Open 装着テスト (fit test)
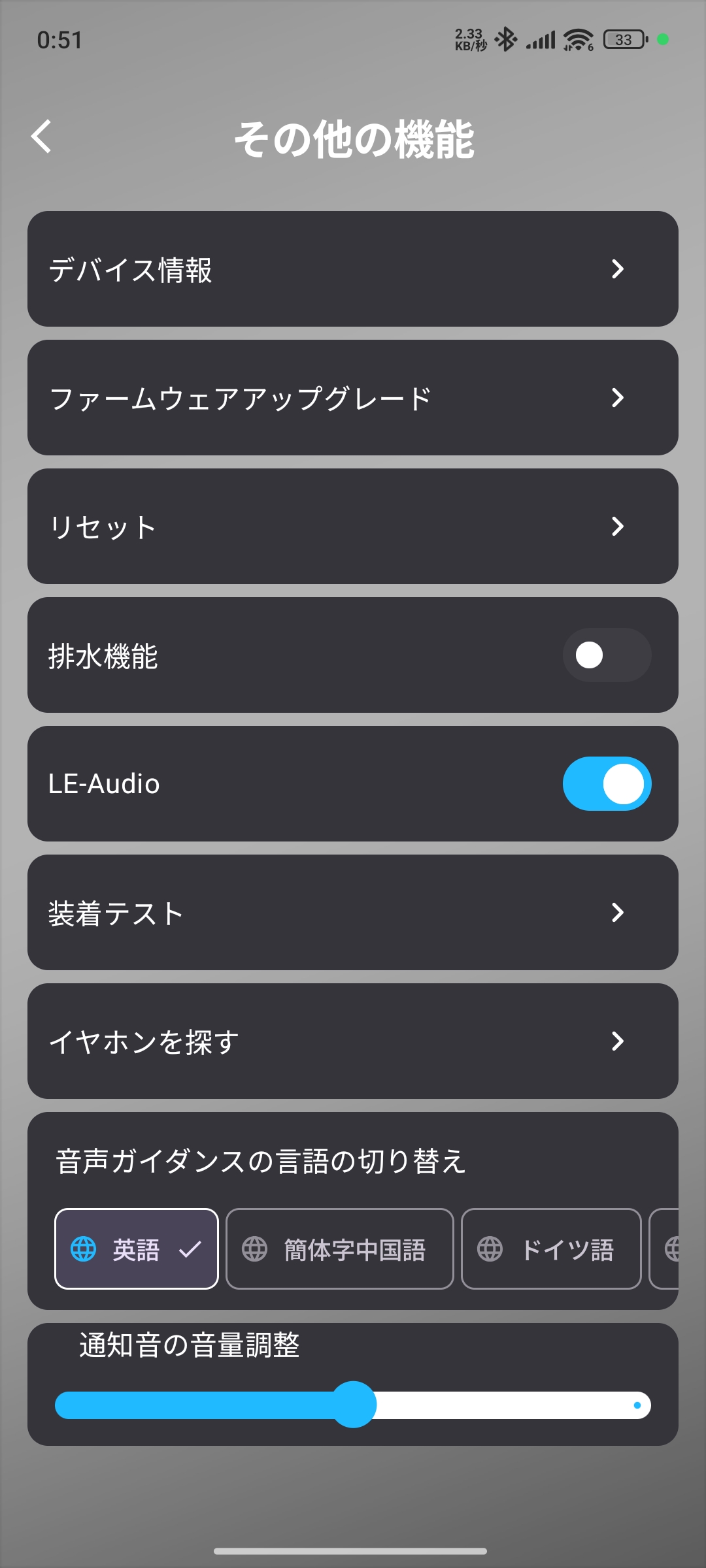 pos(353,912)
